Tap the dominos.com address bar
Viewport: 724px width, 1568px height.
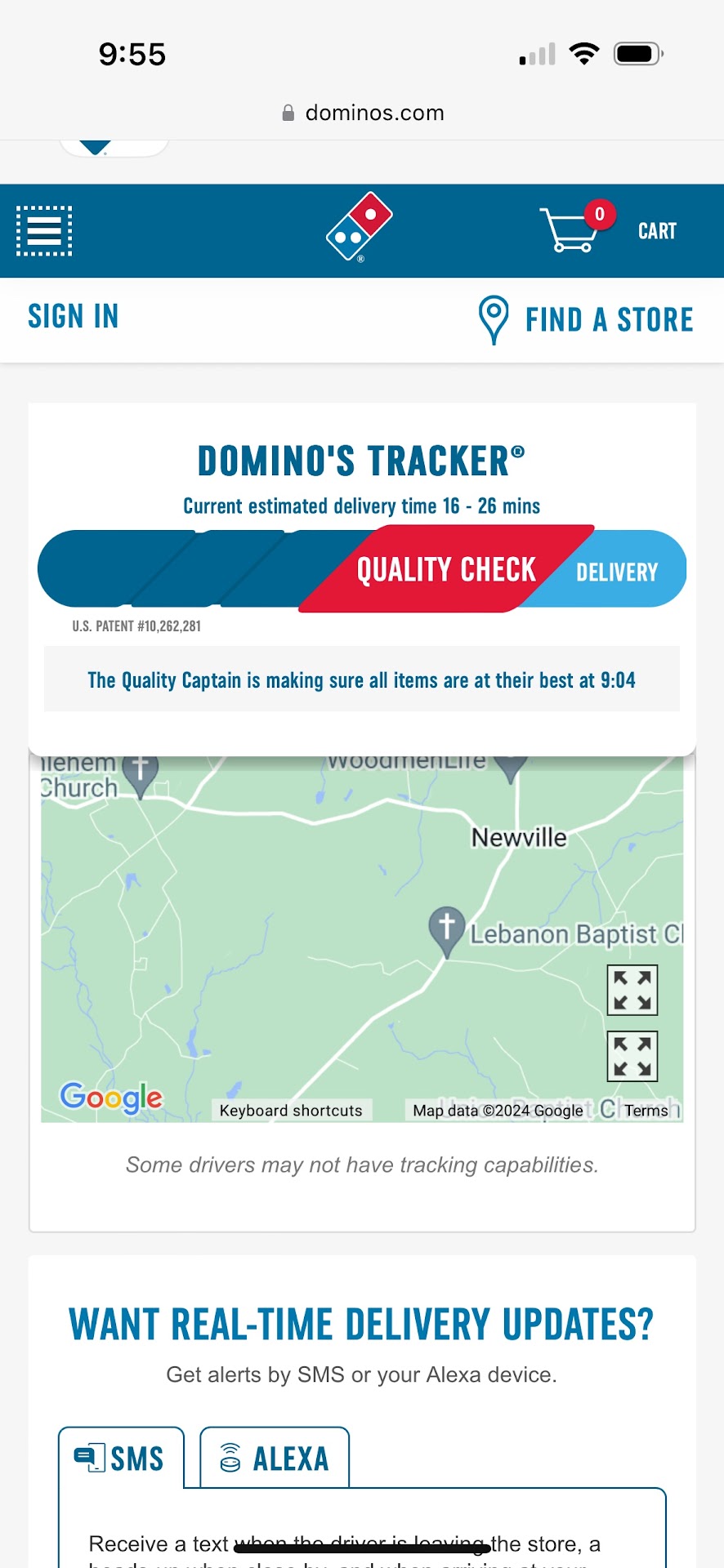tap(362, 113)
